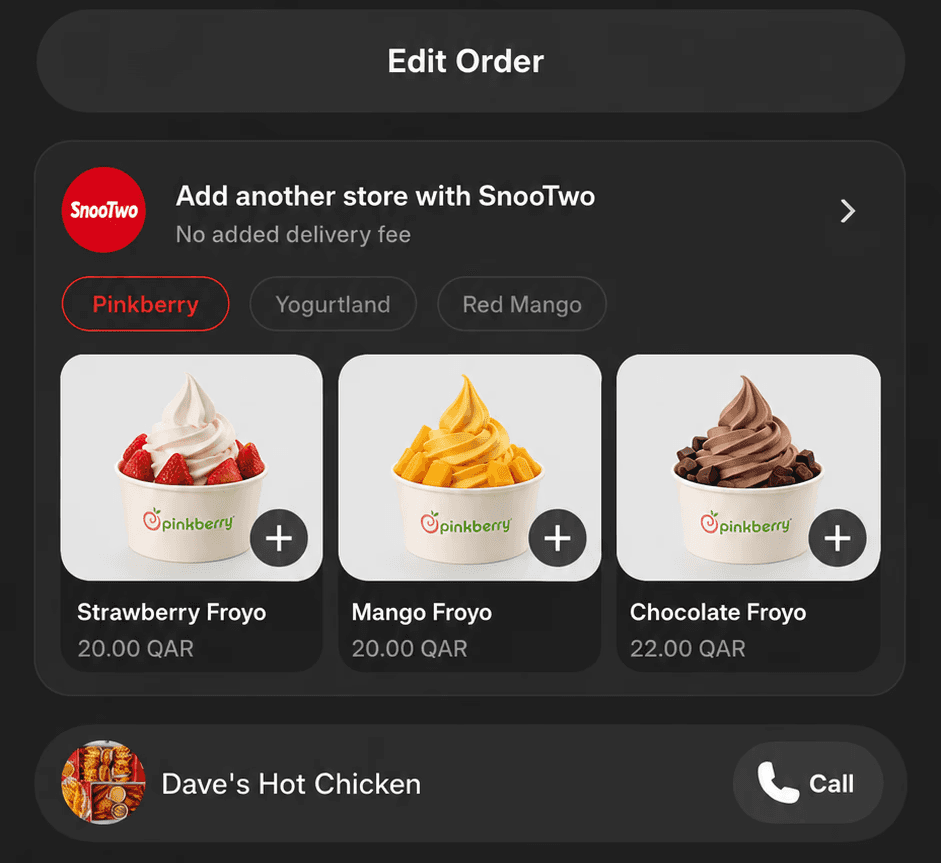Open the Chocolate Froyo product card
This screenshot has height=863, width=941.
pyautogui.click(x=748, y=513)
